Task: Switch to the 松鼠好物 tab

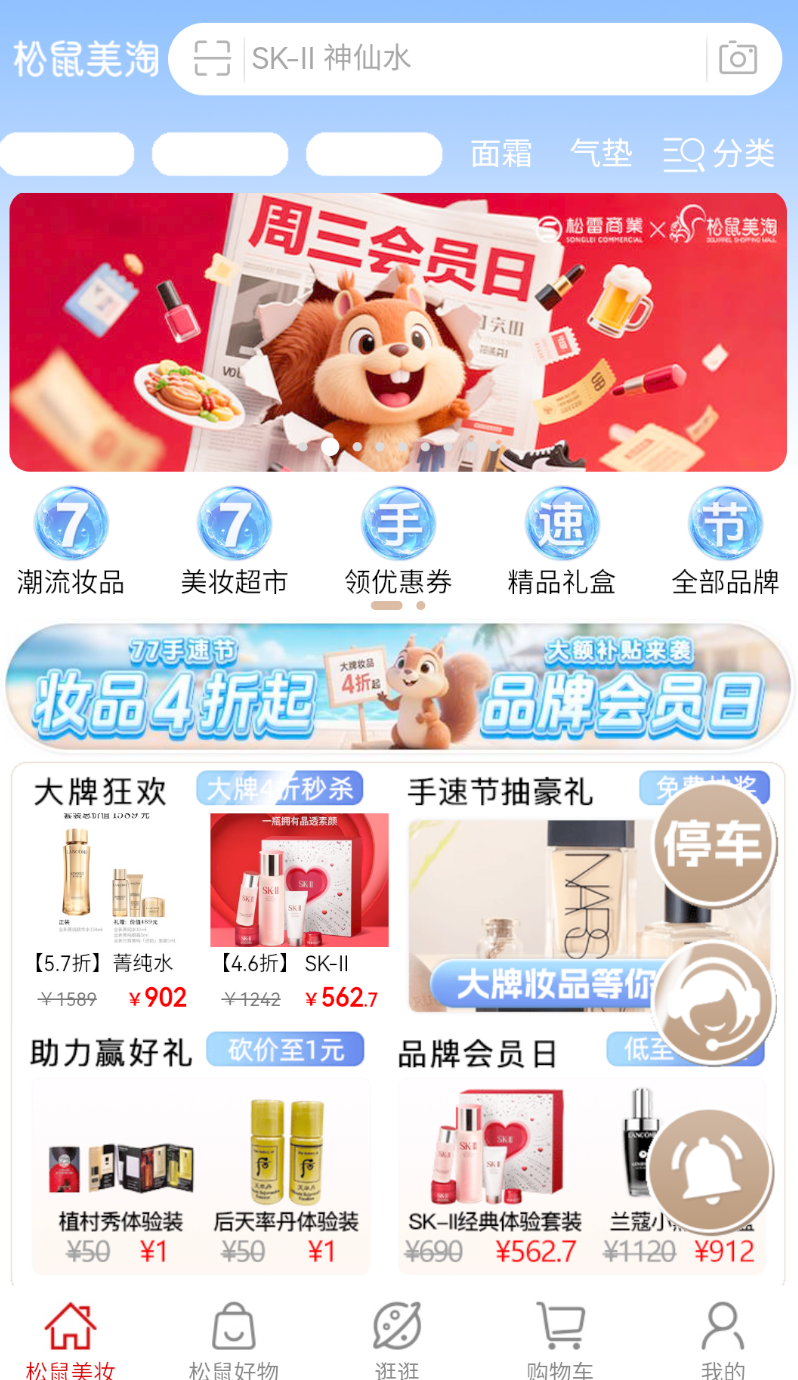Action: 234,1340
